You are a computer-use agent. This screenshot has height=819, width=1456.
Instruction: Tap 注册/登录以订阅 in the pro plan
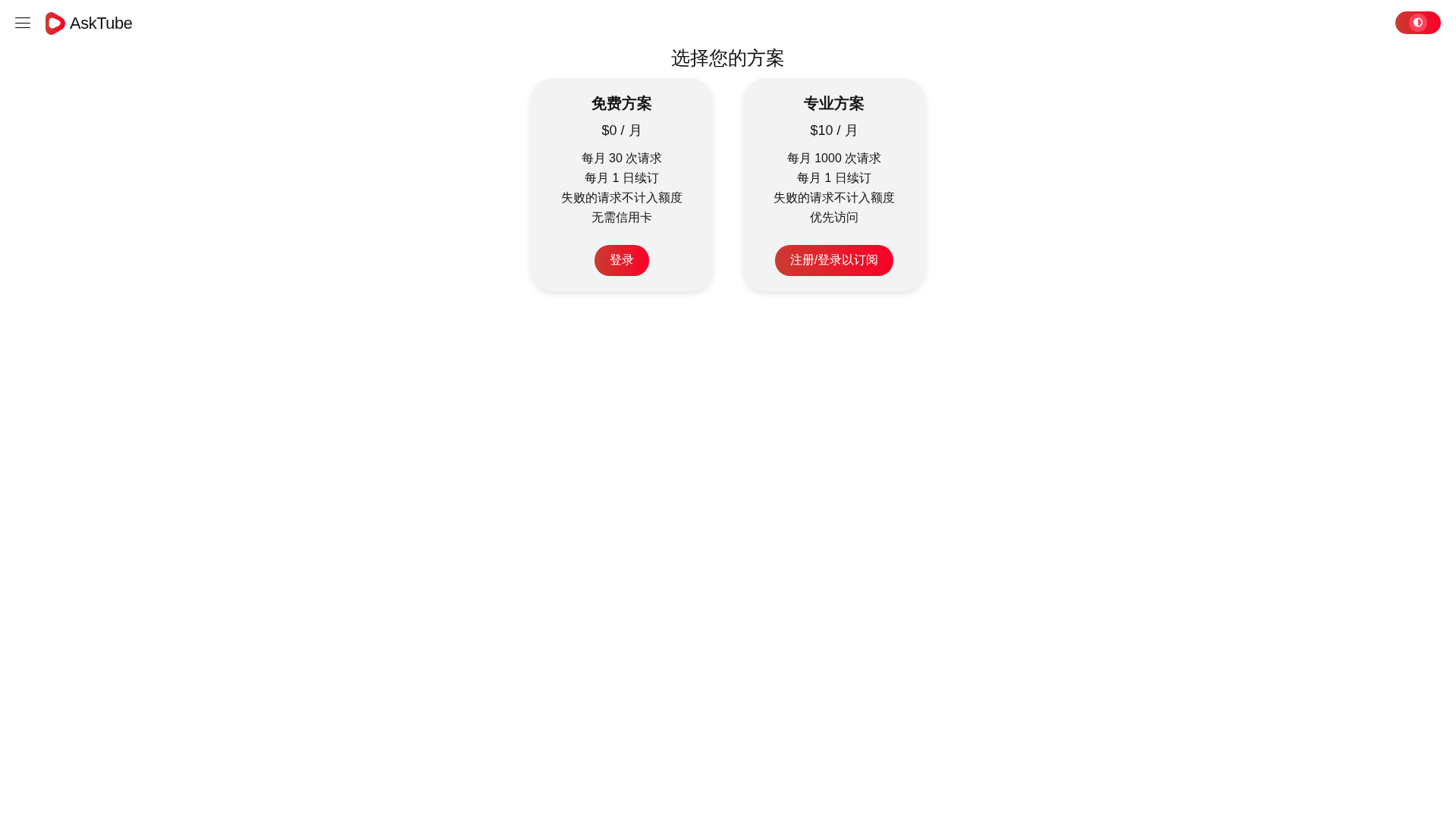click(x=833, y=260)
